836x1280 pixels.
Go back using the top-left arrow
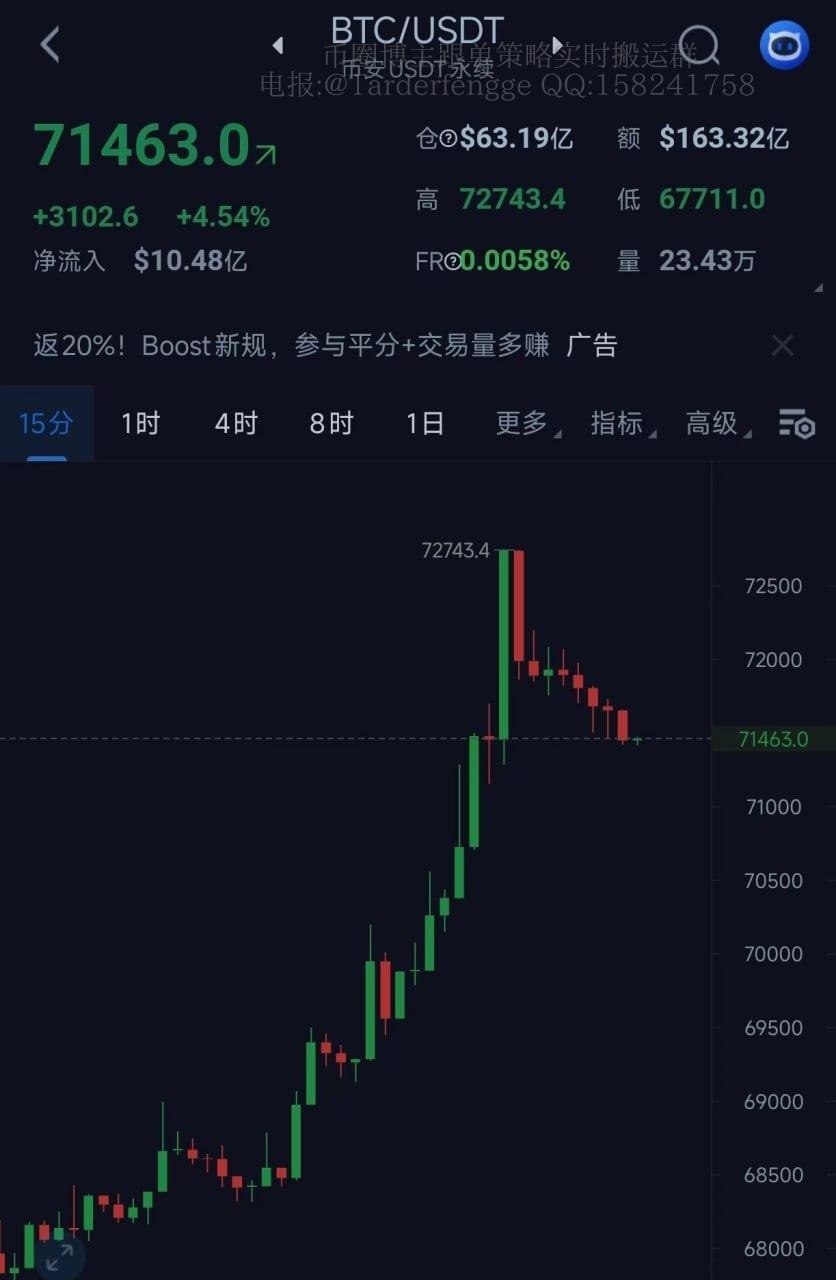49,45
